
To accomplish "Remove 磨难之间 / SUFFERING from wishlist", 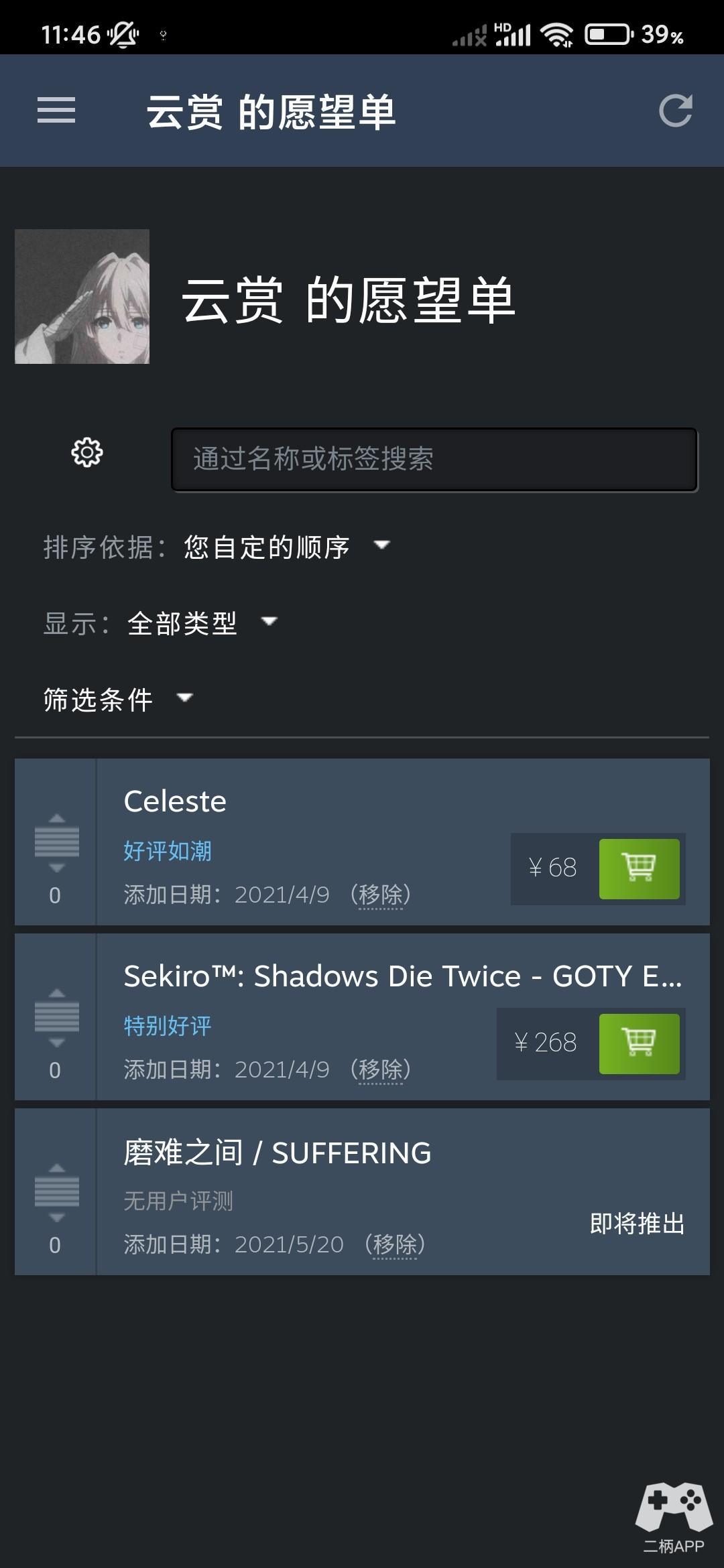I will coord(395,1244).
